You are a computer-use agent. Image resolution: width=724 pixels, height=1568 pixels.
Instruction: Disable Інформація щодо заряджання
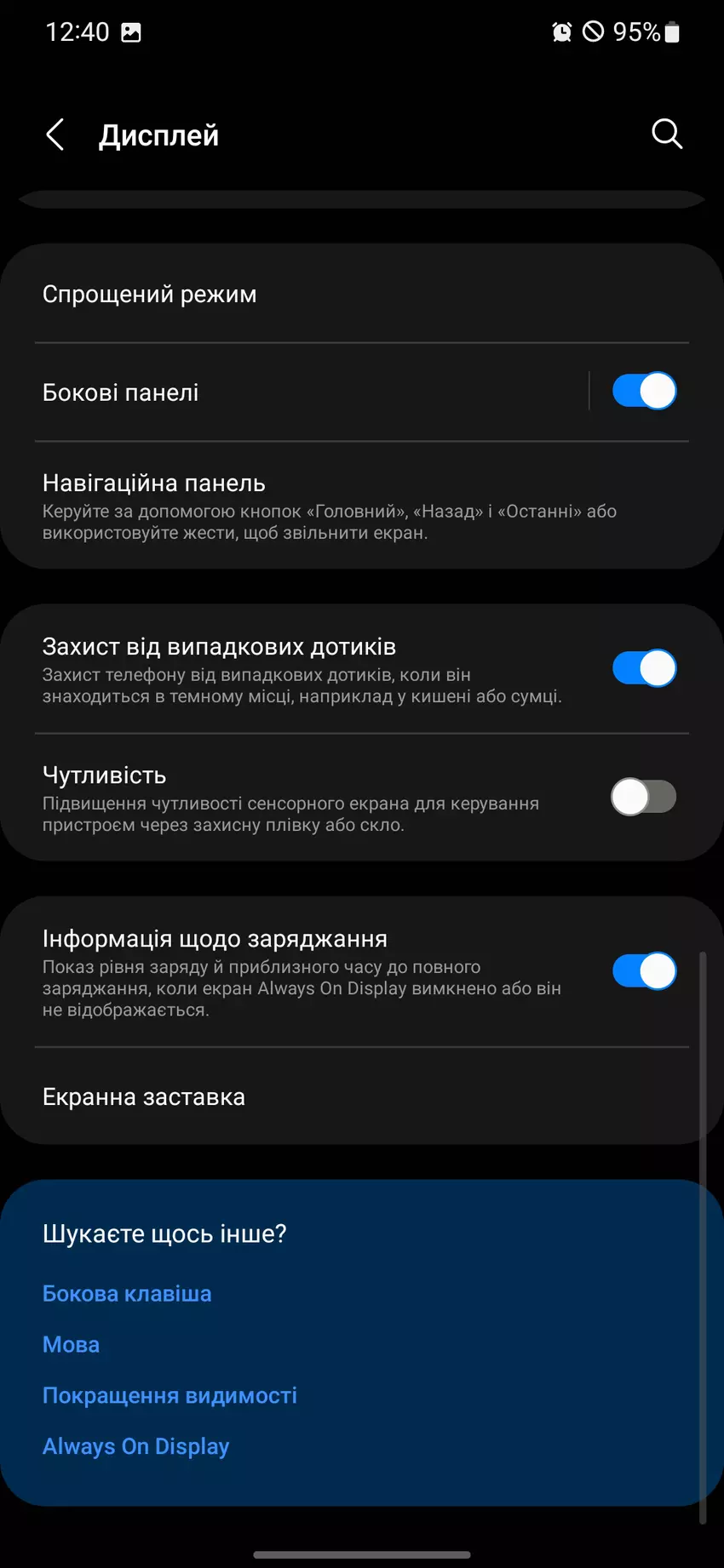click(x=644, y=970)
